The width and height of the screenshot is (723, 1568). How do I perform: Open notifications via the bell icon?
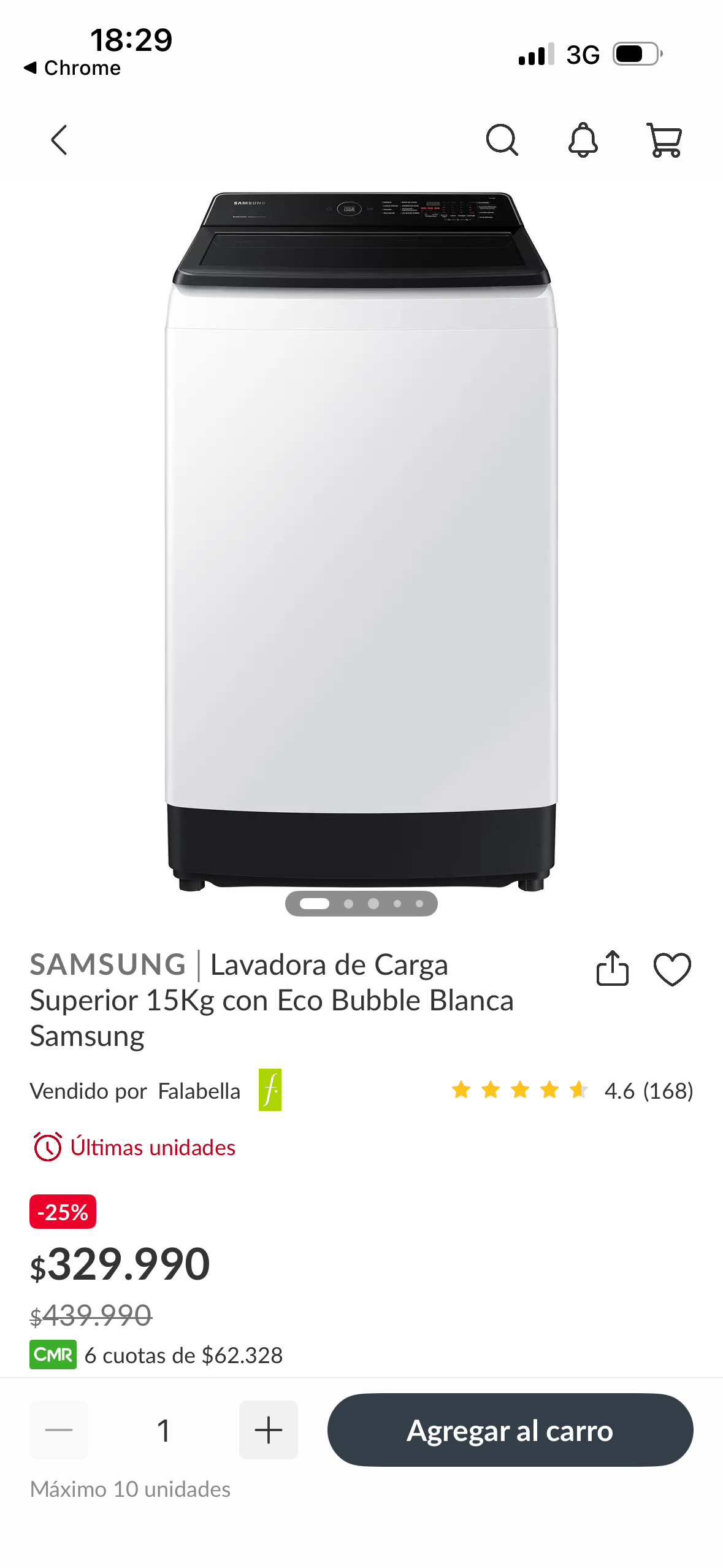pyautogui.click(x=583, y=140)
